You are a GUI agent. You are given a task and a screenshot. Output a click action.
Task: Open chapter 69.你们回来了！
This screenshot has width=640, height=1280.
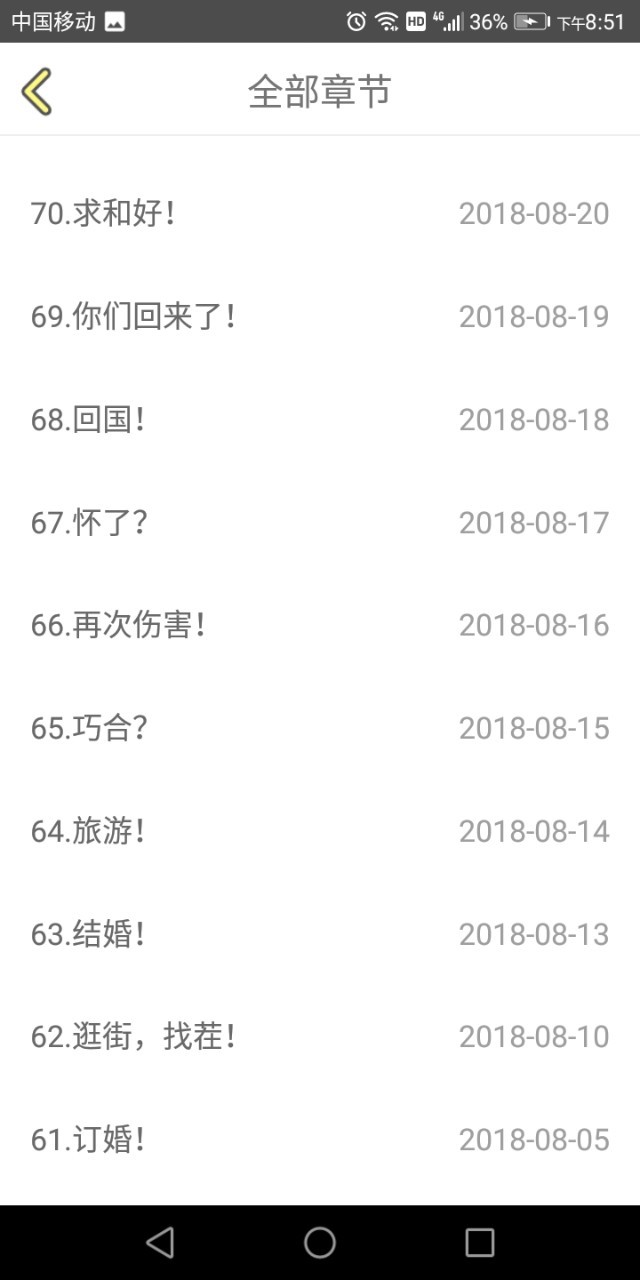320,316
